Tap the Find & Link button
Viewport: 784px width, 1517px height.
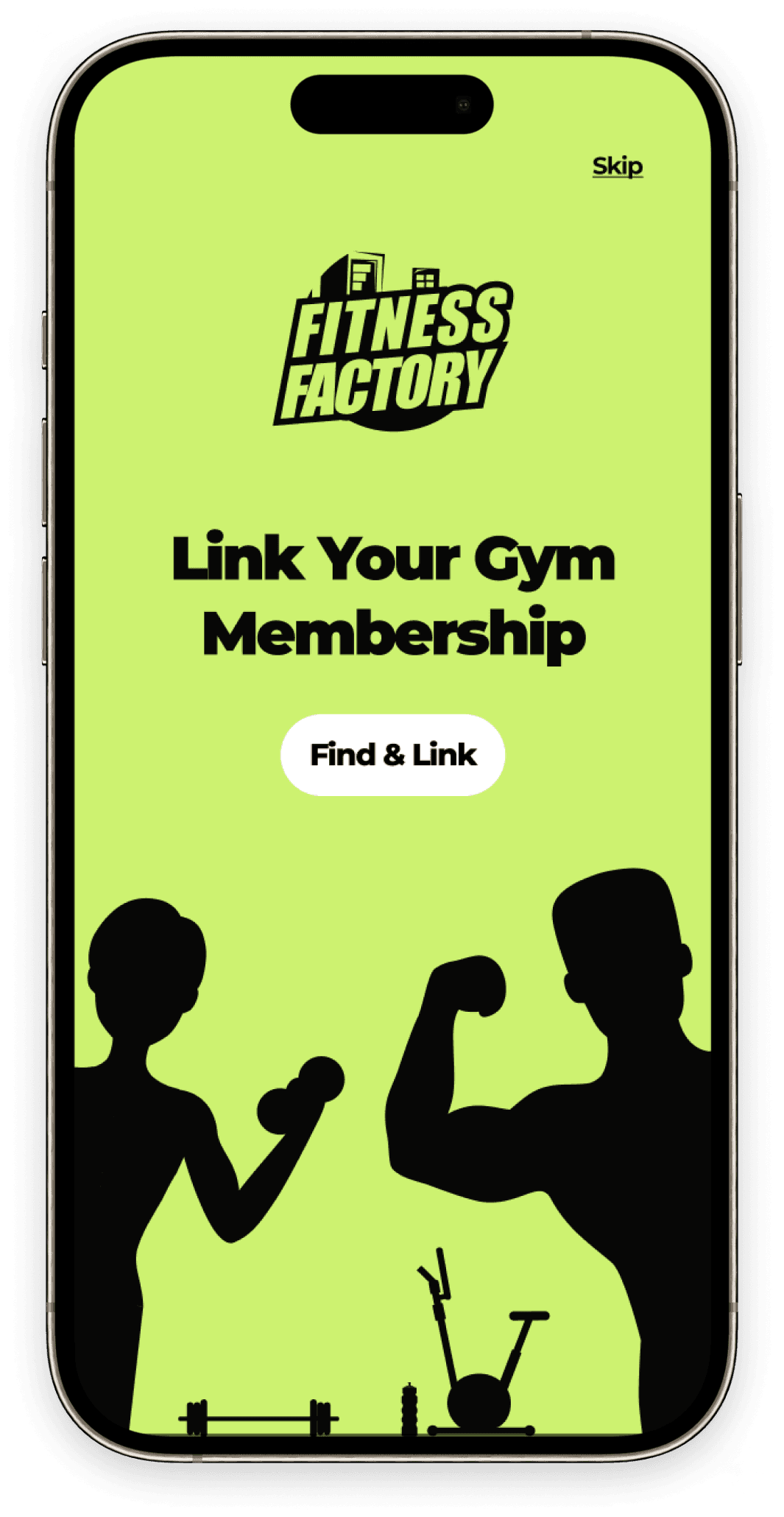pyautogui.click(x=392, y=755)
